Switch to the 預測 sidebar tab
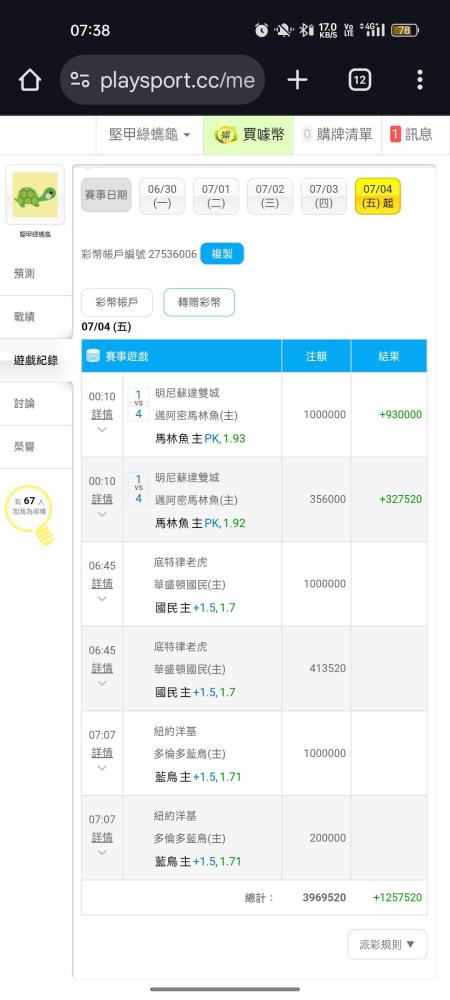Image resolution: width=450 pixels, height=1000 pixels. [36, 274]
